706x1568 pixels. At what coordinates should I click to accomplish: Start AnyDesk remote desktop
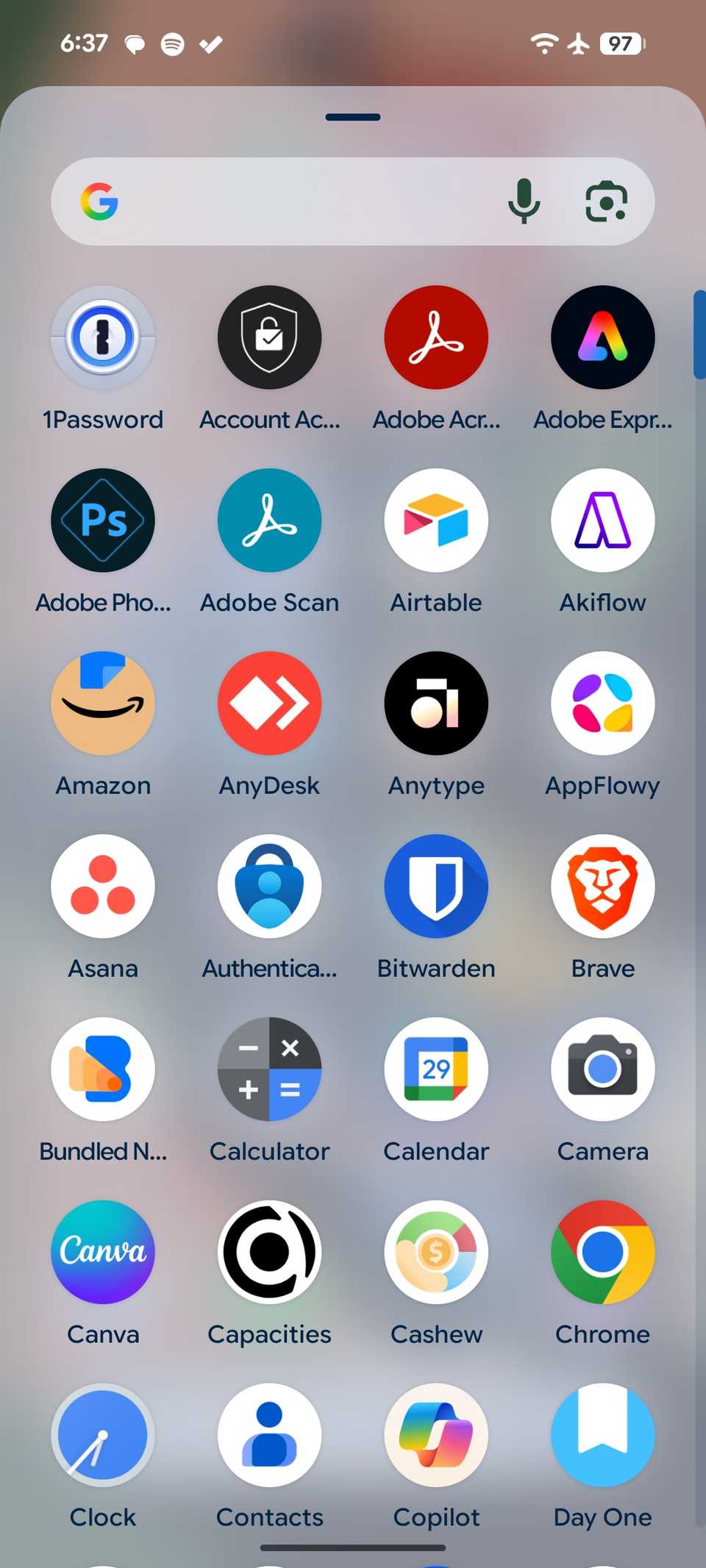(269, 703)
